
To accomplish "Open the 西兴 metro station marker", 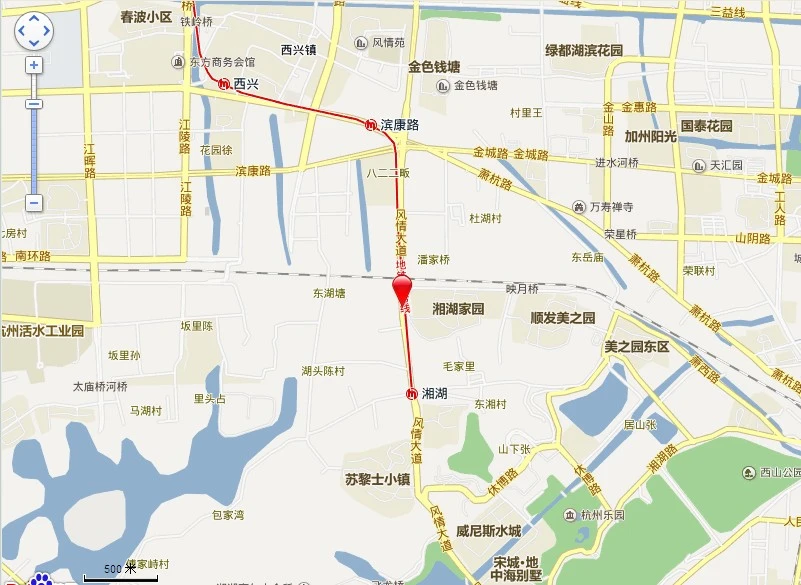I will [x=224, y=85].
